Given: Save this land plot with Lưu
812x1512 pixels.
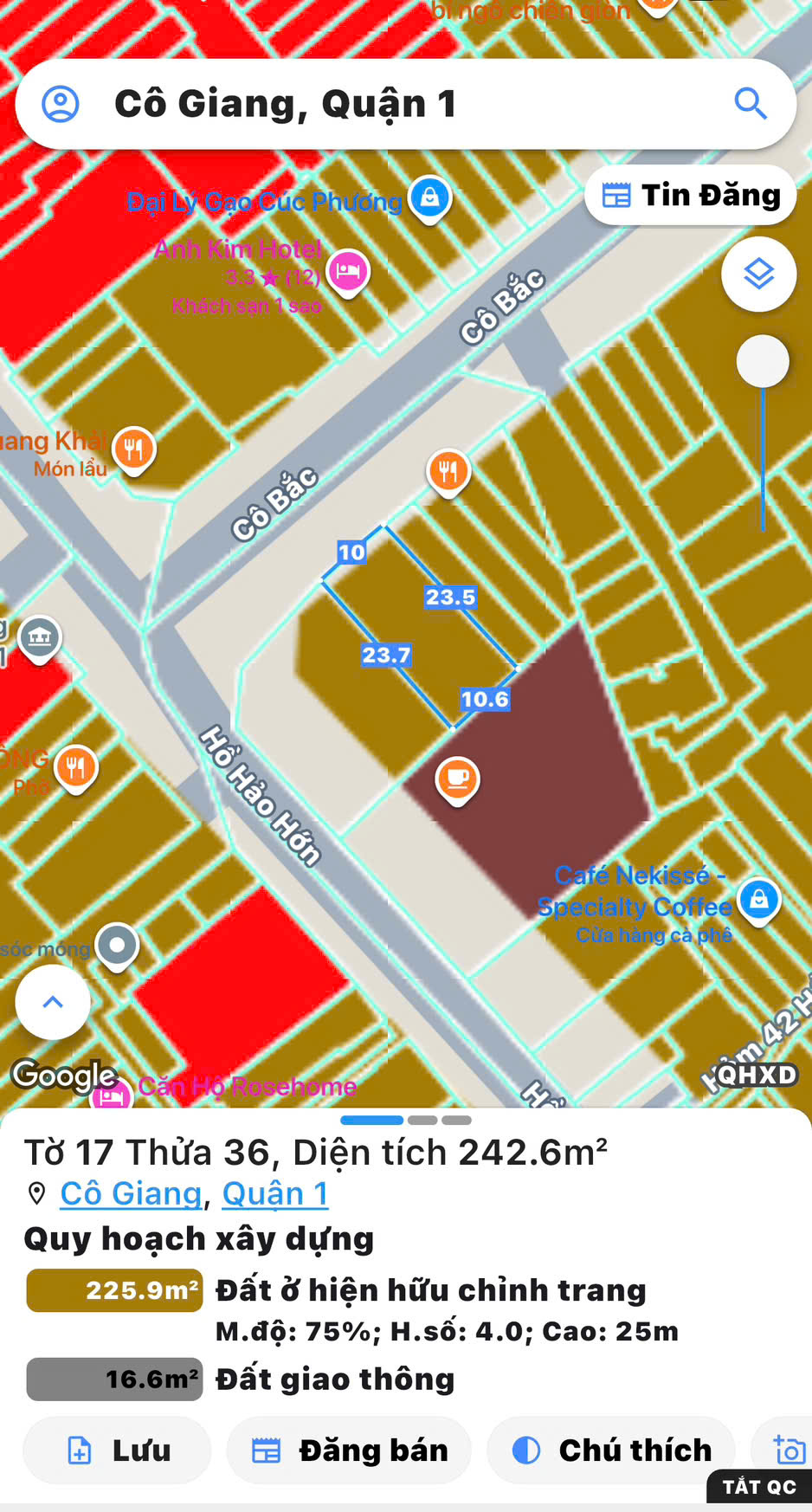Looking at the screenshot, I should point(118,1450).
